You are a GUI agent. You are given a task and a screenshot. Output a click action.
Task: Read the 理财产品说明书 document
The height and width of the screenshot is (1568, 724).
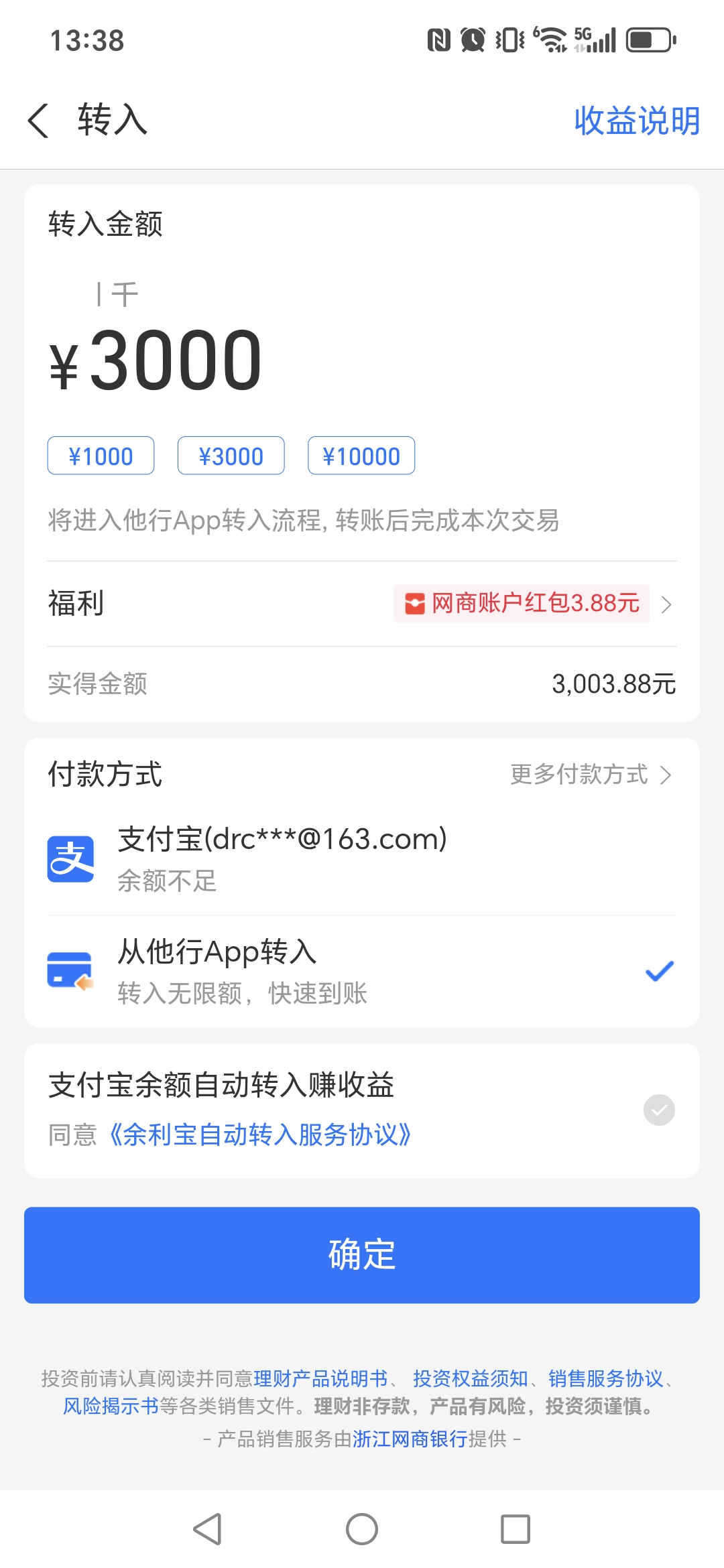[320, 1378]
